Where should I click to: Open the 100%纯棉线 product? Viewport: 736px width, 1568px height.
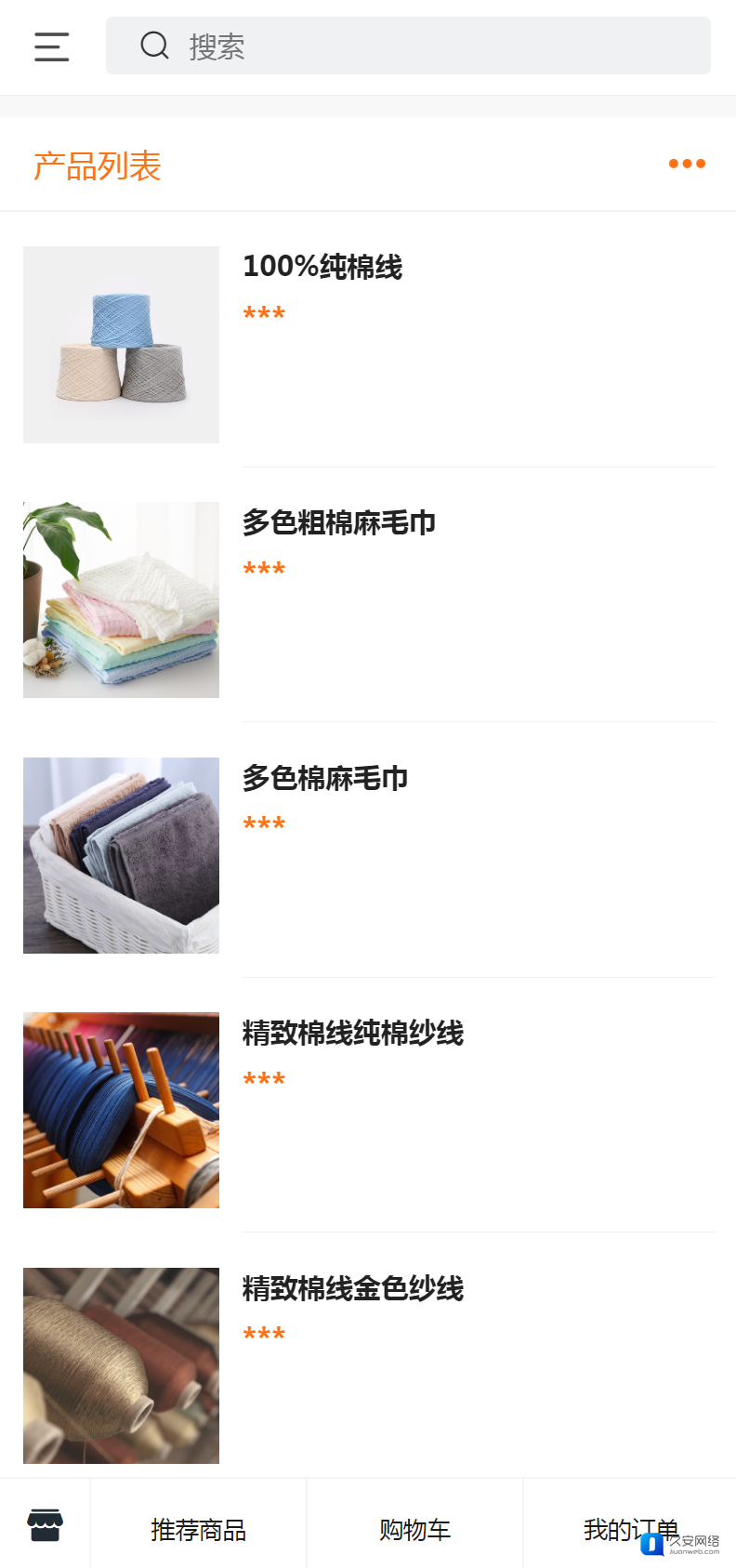[322, 268]
